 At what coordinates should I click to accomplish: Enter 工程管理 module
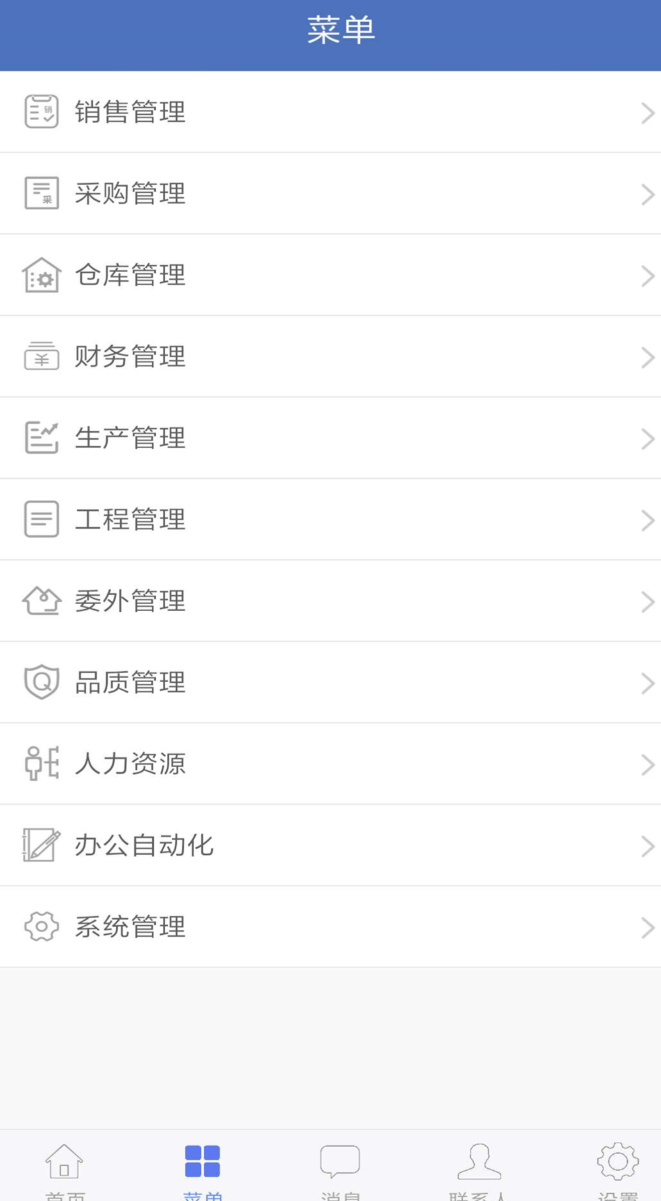(x=330, y=519)
